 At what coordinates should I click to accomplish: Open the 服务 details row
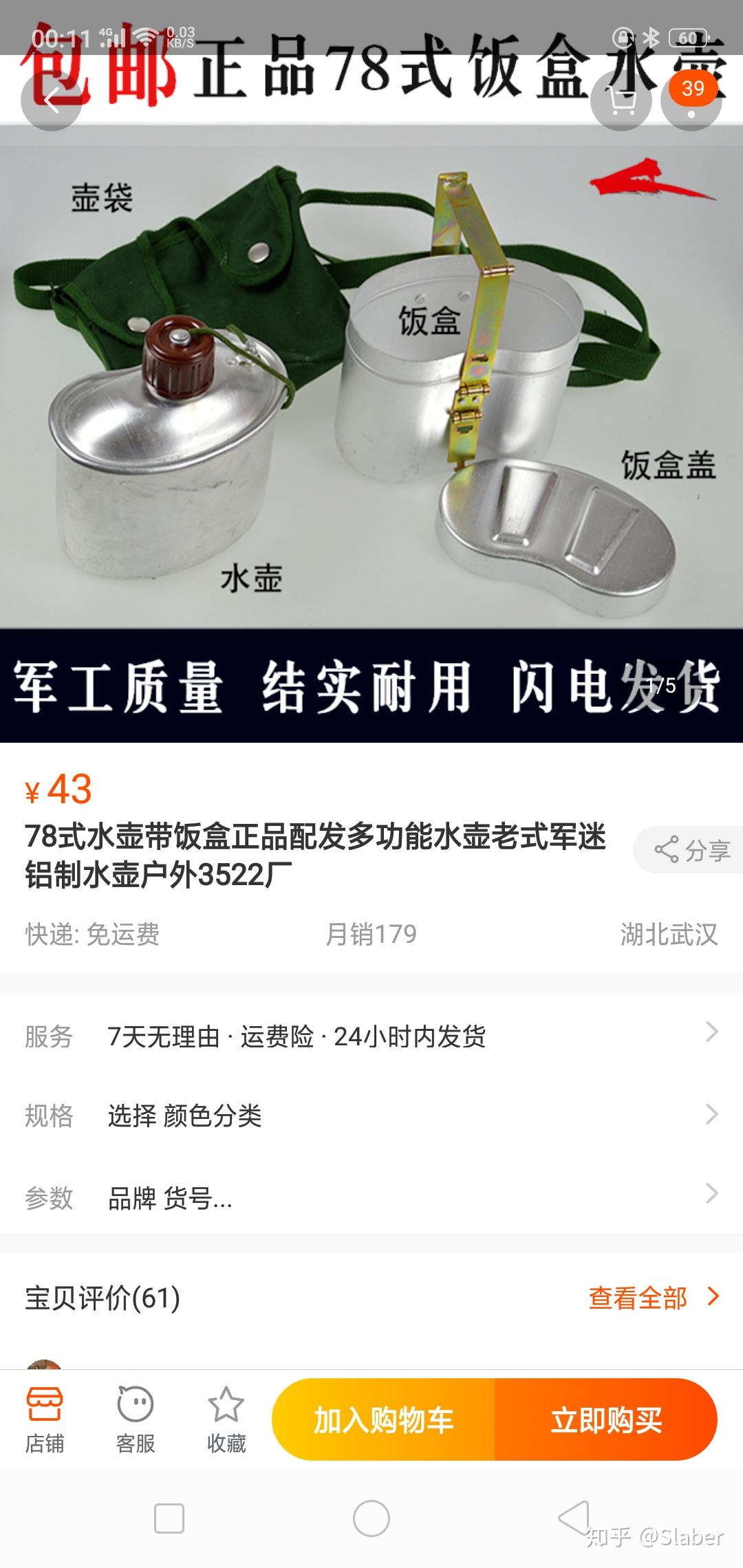coord(371,1036)
